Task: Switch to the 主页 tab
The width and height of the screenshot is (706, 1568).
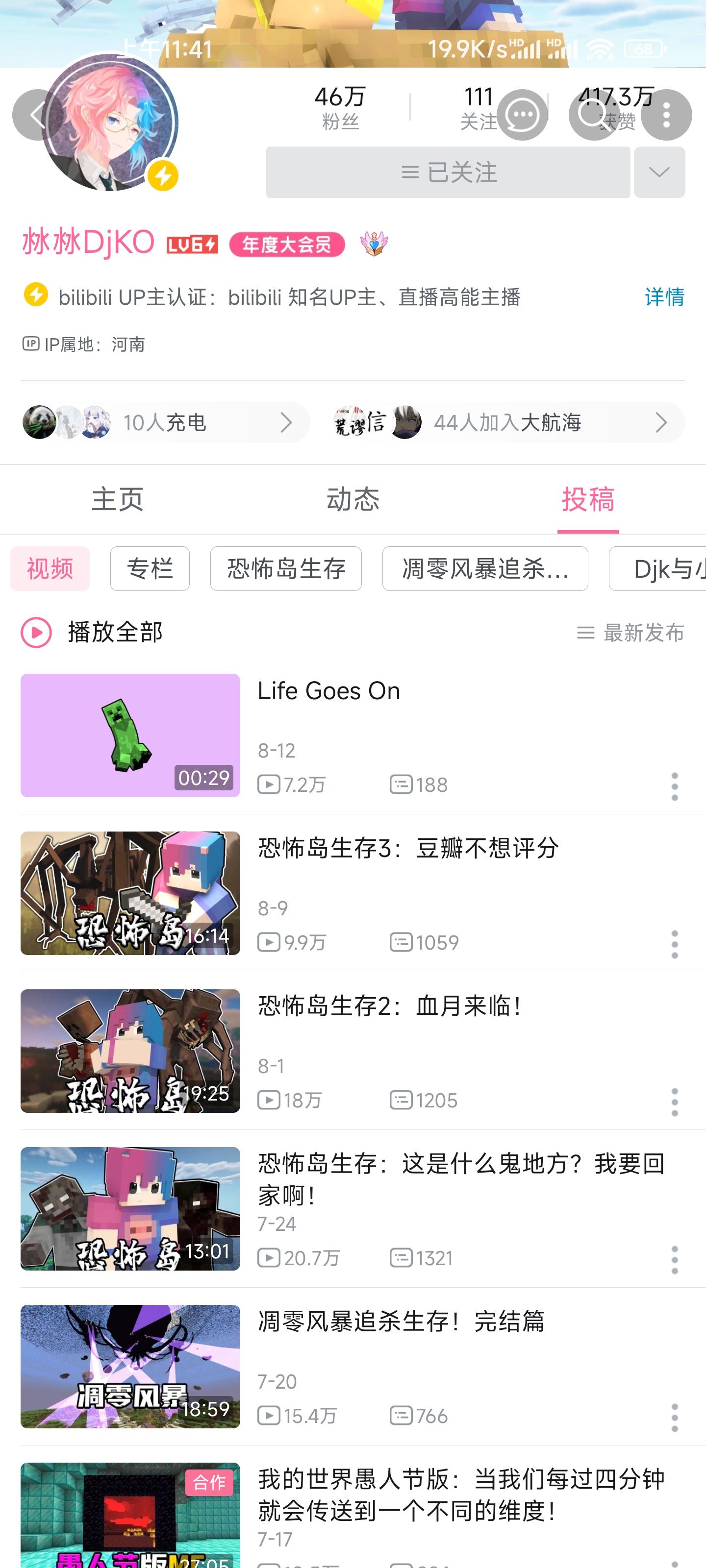Action: point(118,500)
